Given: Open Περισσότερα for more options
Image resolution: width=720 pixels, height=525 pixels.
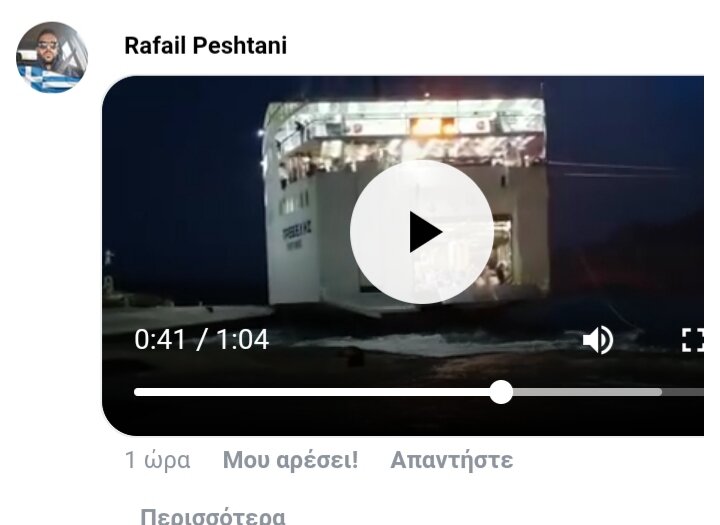Looking at the screenshot, I should coord(212,516).
